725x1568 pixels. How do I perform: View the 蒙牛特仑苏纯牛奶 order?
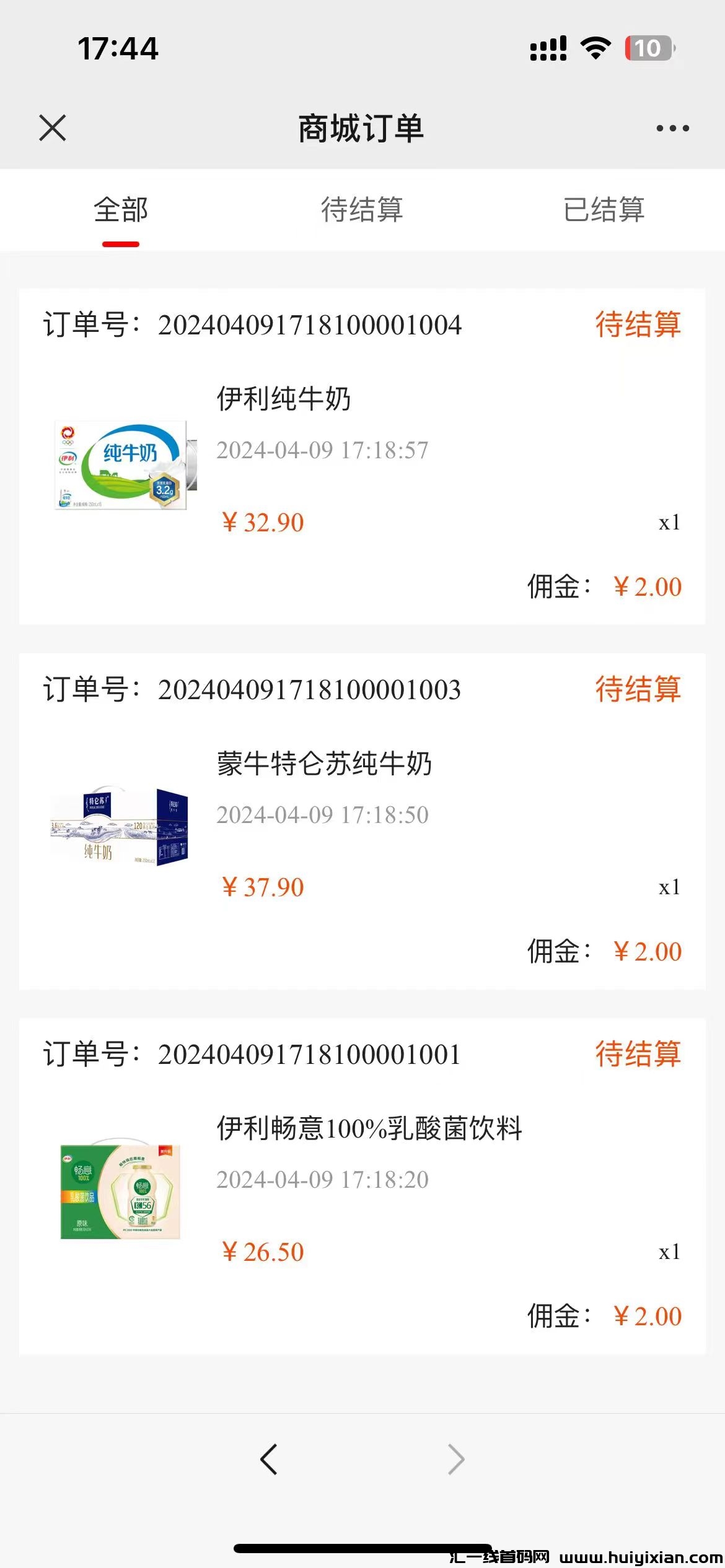coord(324,764)
